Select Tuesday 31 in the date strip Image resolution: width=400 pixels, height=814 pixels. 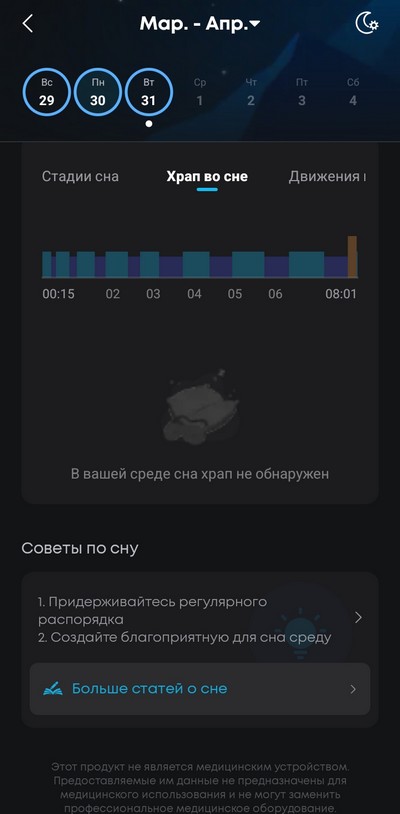pos(149,92)
